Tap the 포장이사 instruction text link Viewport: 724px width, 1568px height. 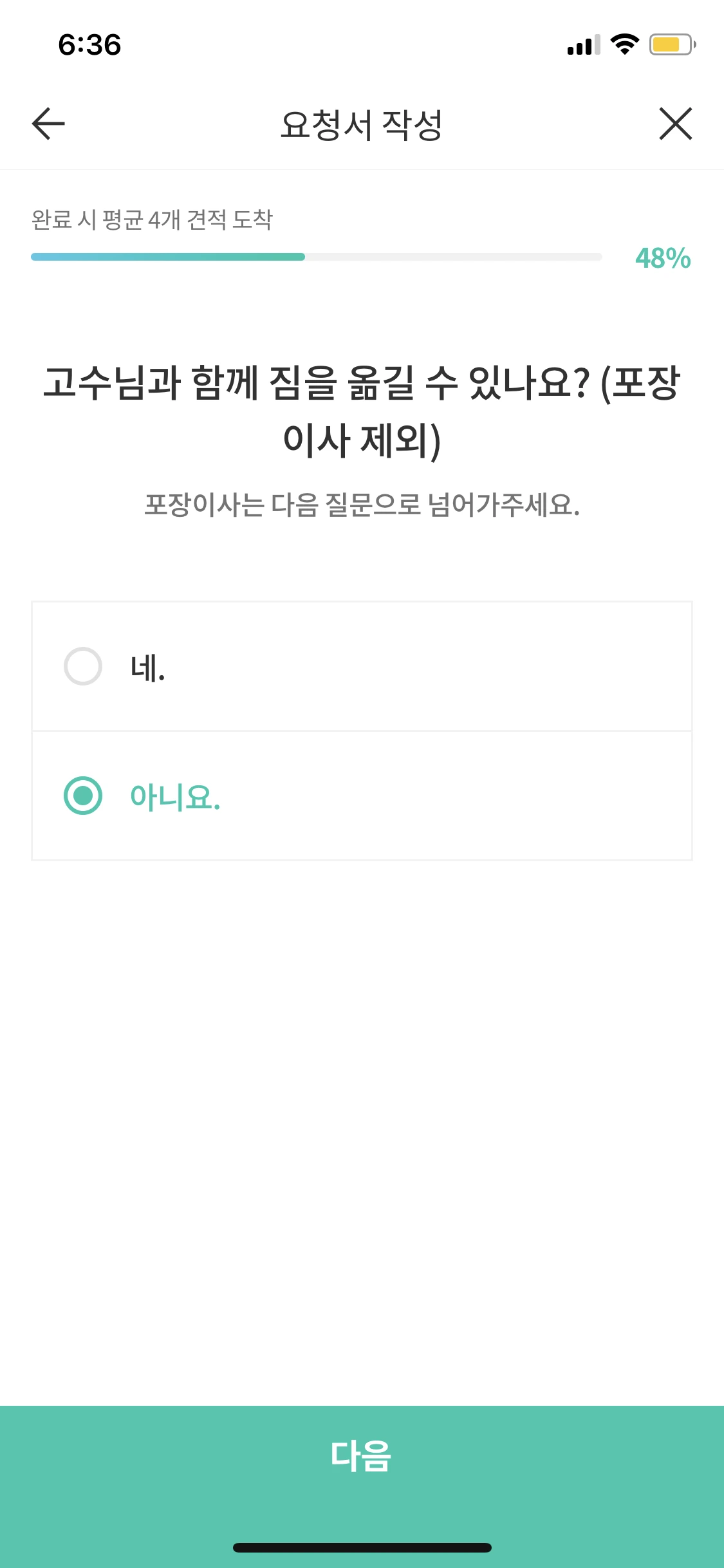coord(362,506)
